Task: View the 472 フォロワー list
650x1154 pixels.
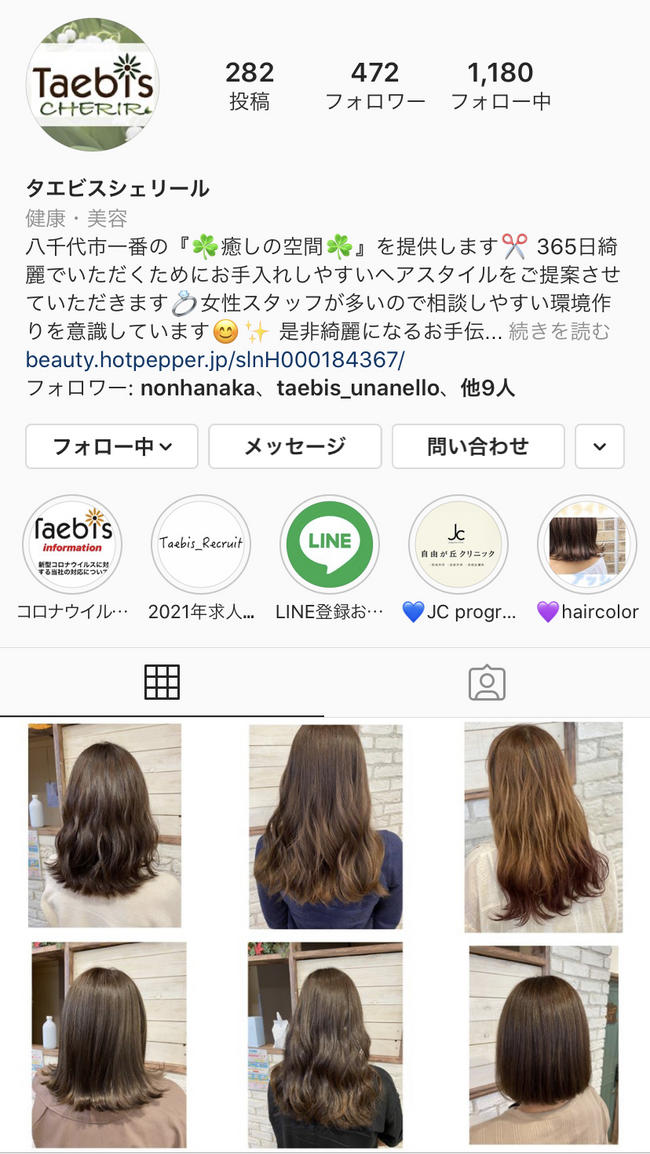Action: point(375,85)
